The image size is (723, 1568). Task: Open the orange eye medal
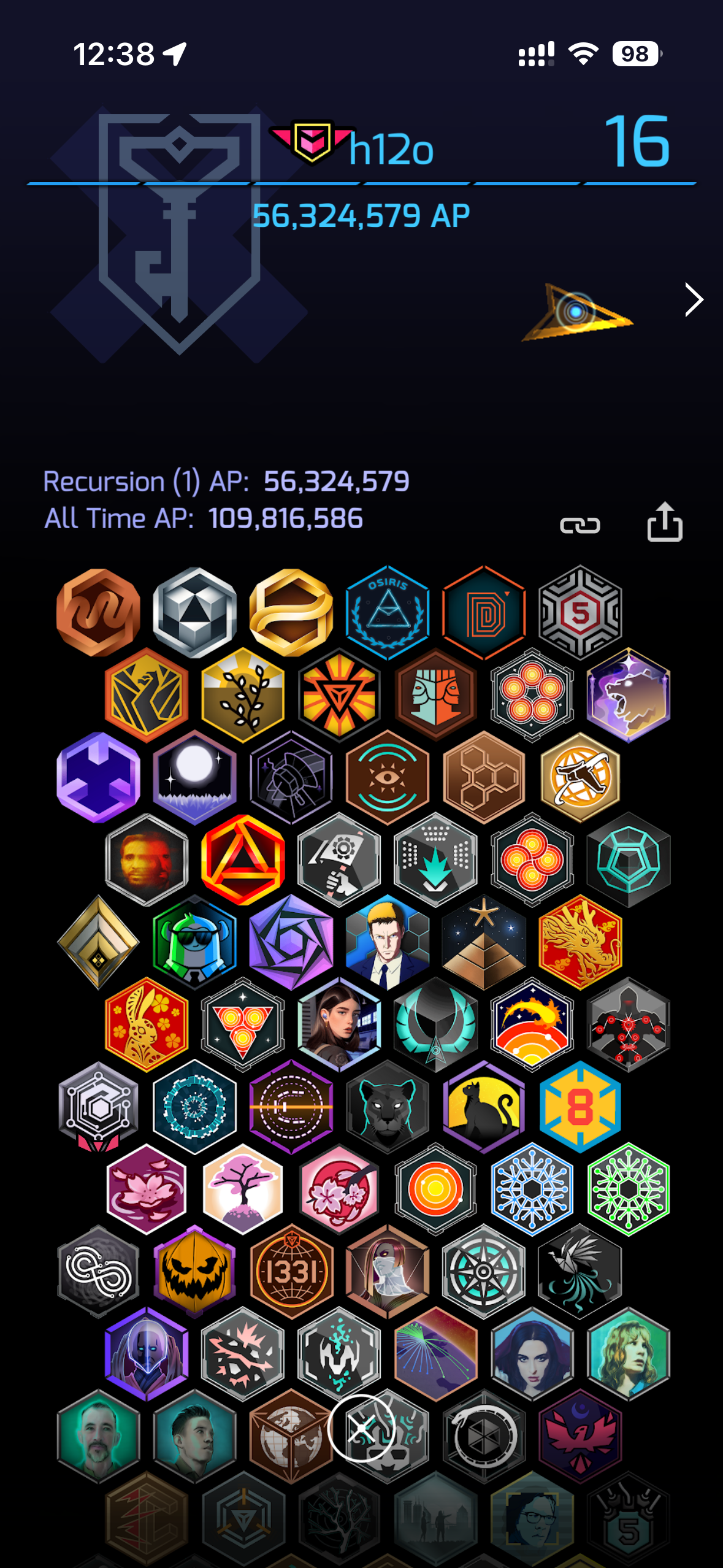[388, 777]
